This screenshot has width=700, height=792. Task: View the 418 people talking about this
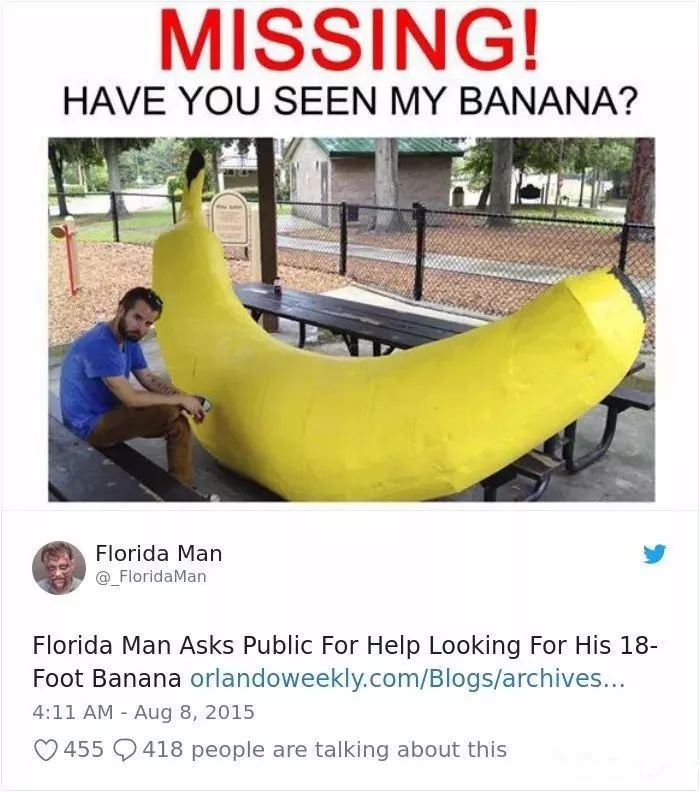click(x=324, y=750)
